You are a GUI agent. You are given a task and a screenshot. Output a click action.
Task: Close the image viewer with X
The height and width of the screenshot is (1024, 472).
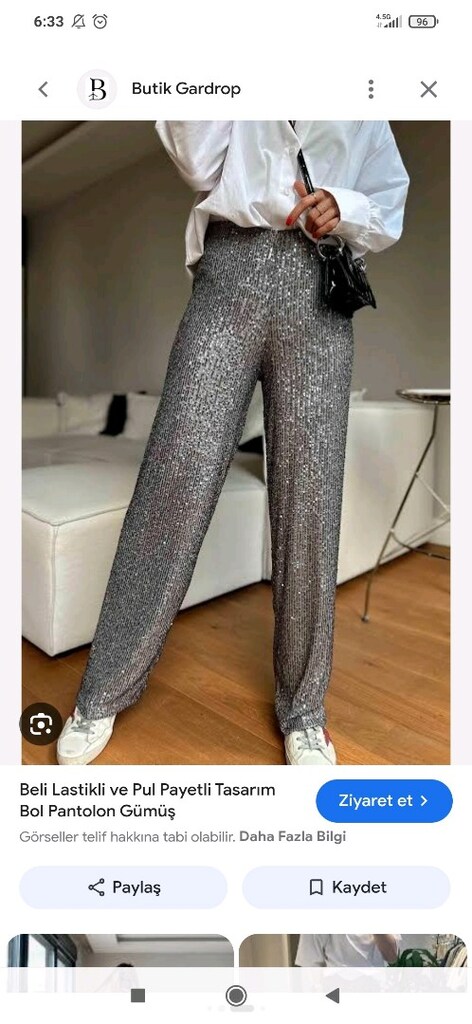(428, 89)
